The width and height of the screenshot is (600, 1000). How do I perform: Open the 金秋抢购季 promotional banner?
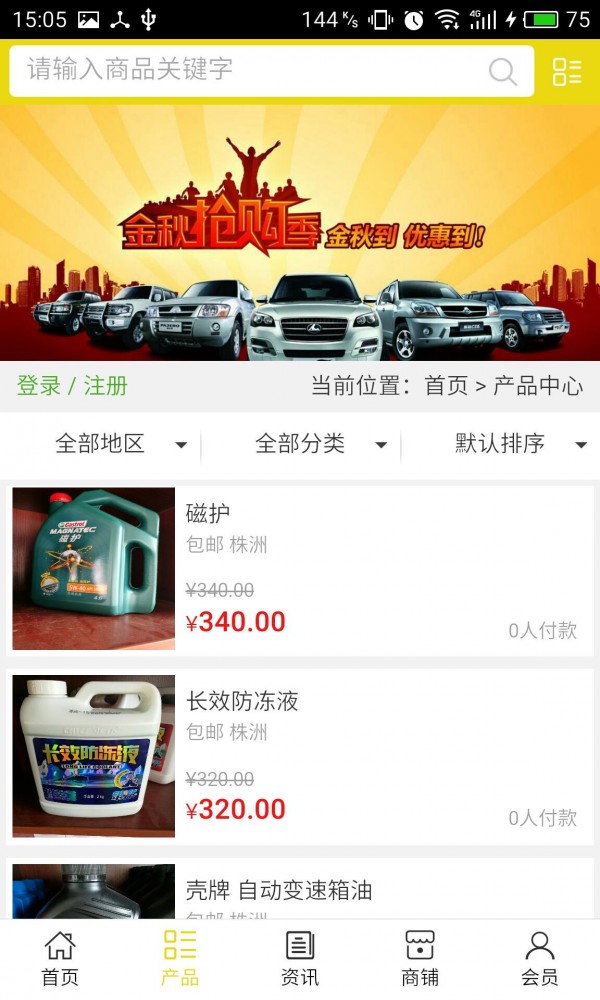pyautogui.click(x=300, y=233)
